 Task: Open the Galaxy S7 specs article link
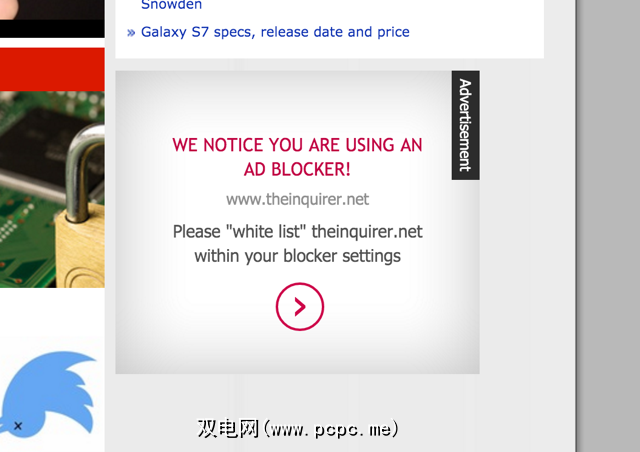coord(275,32)
